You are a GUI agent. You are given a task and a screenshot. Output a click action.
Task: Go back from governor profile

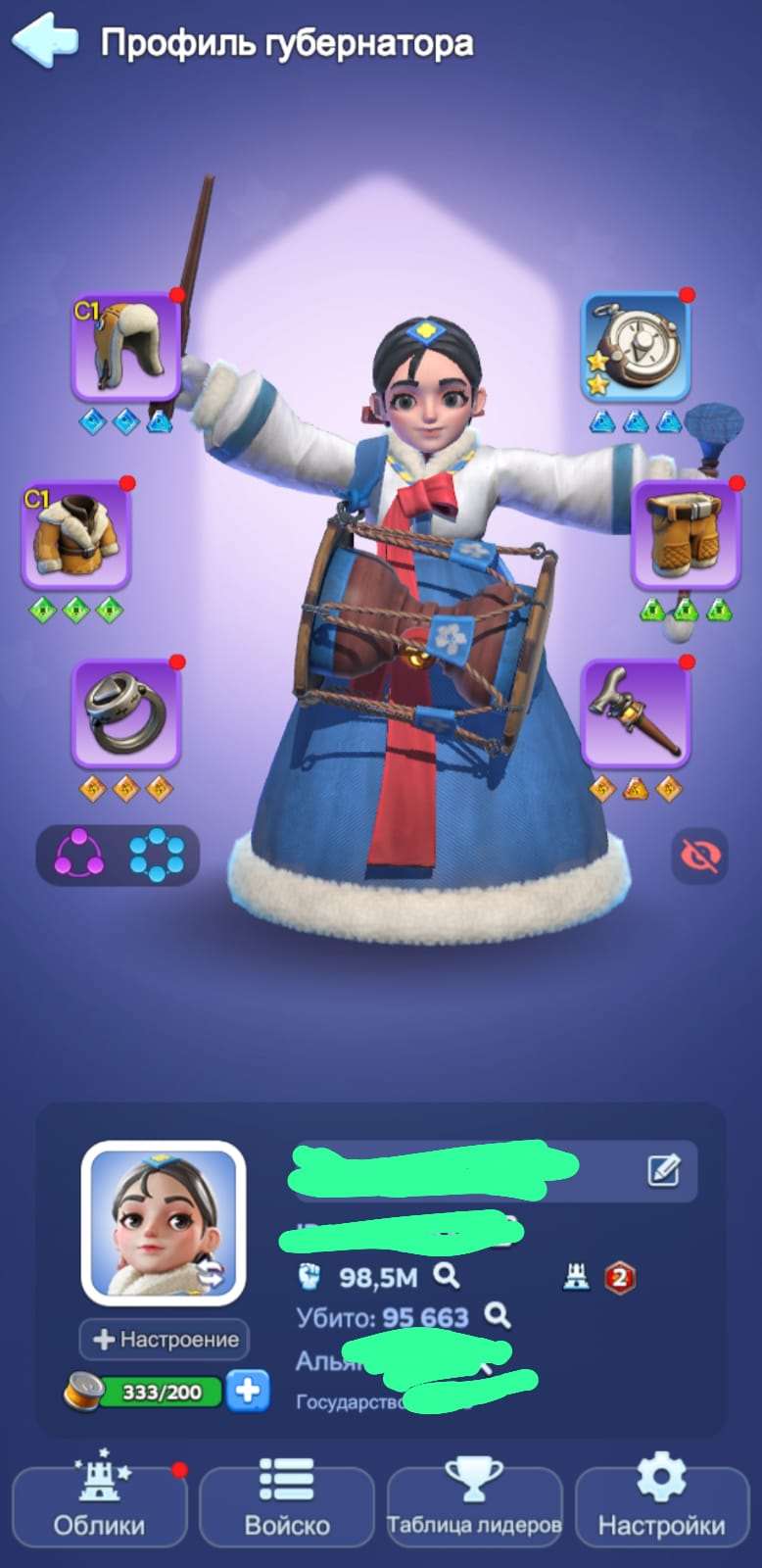(x=44, y=41)
